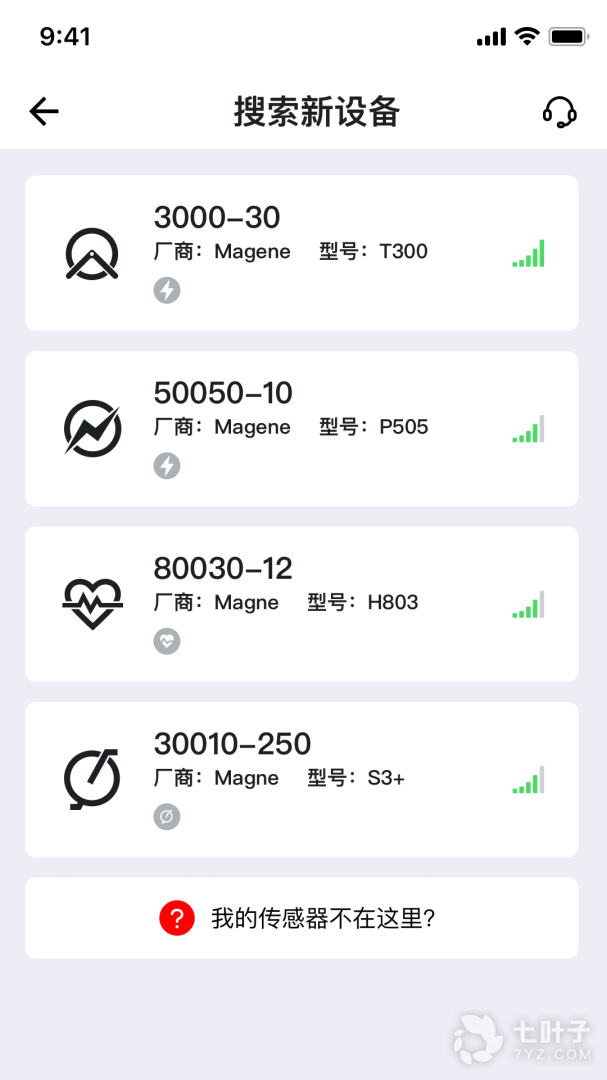
Task: Open customer support headset icon
Action: click(x=559, y=112)
